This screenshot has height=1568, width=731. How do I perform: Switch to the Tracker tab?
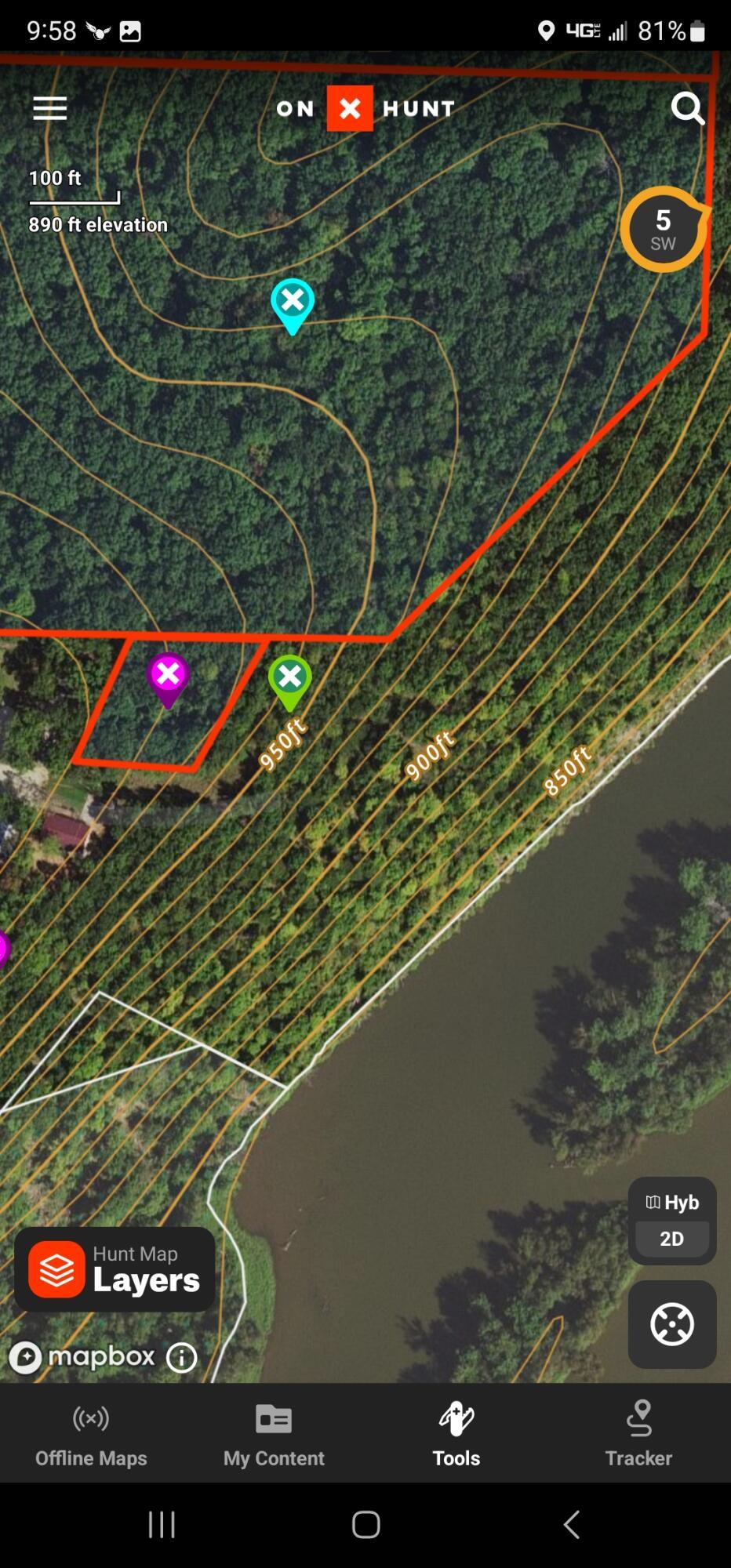coord(639,1435)
